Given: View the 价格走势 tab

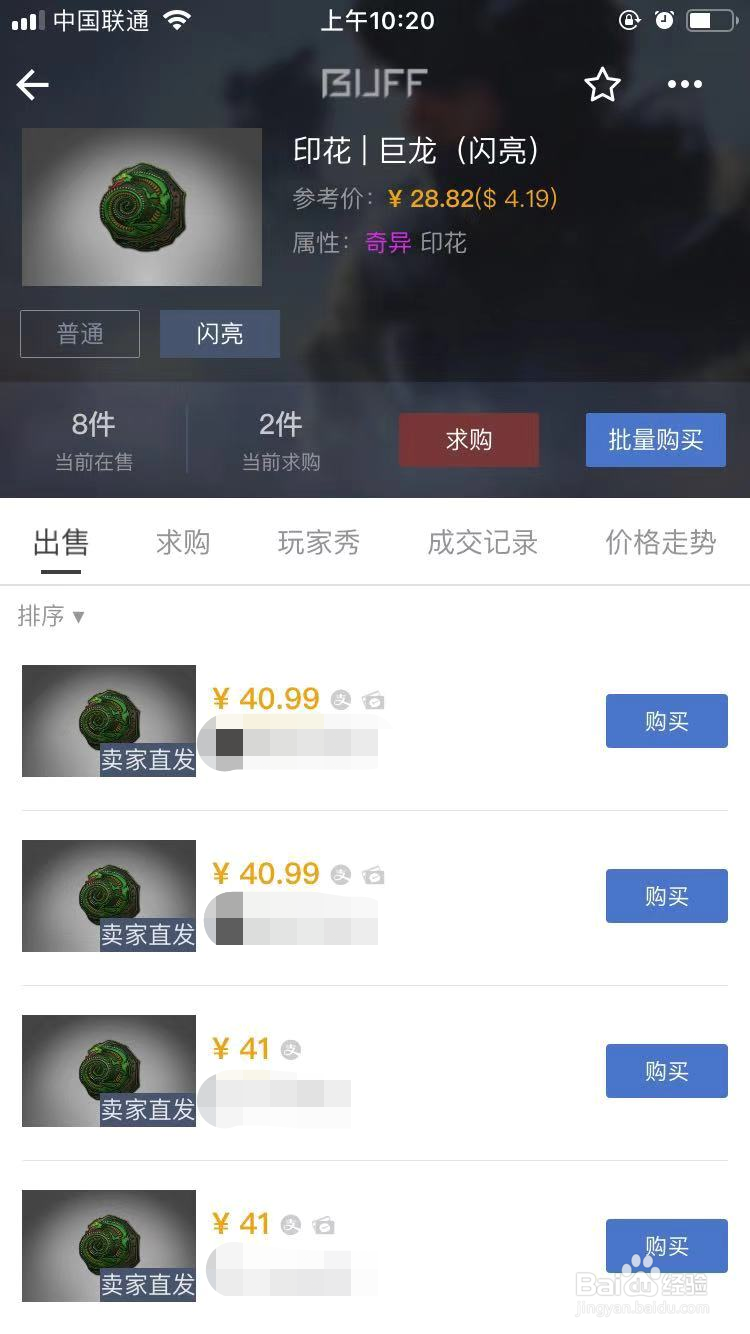Looking at the screenshot, I should [x=660, y=543].
